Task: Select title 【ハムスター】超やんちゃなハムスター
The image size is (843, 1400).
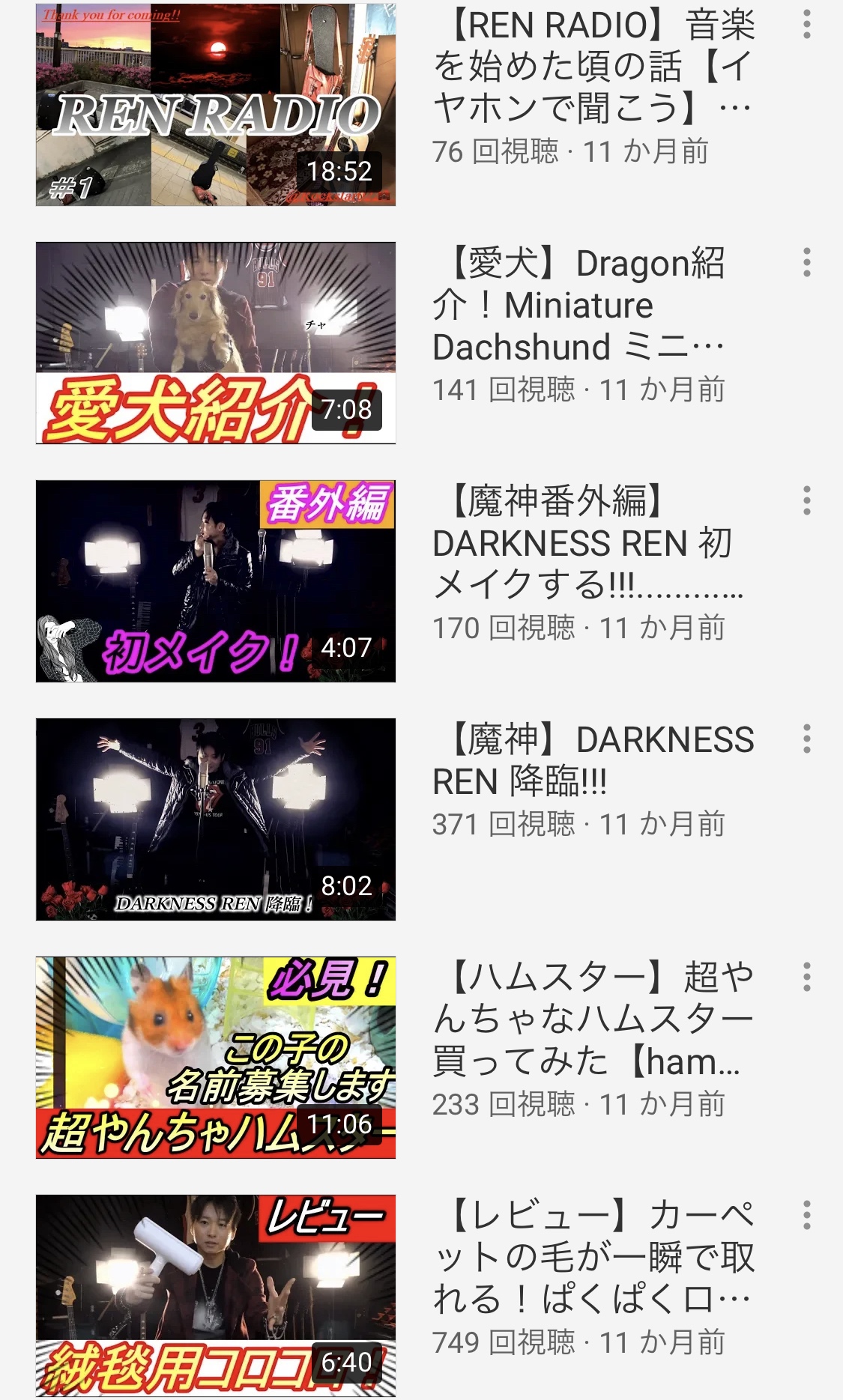Action: point(593,1019)
